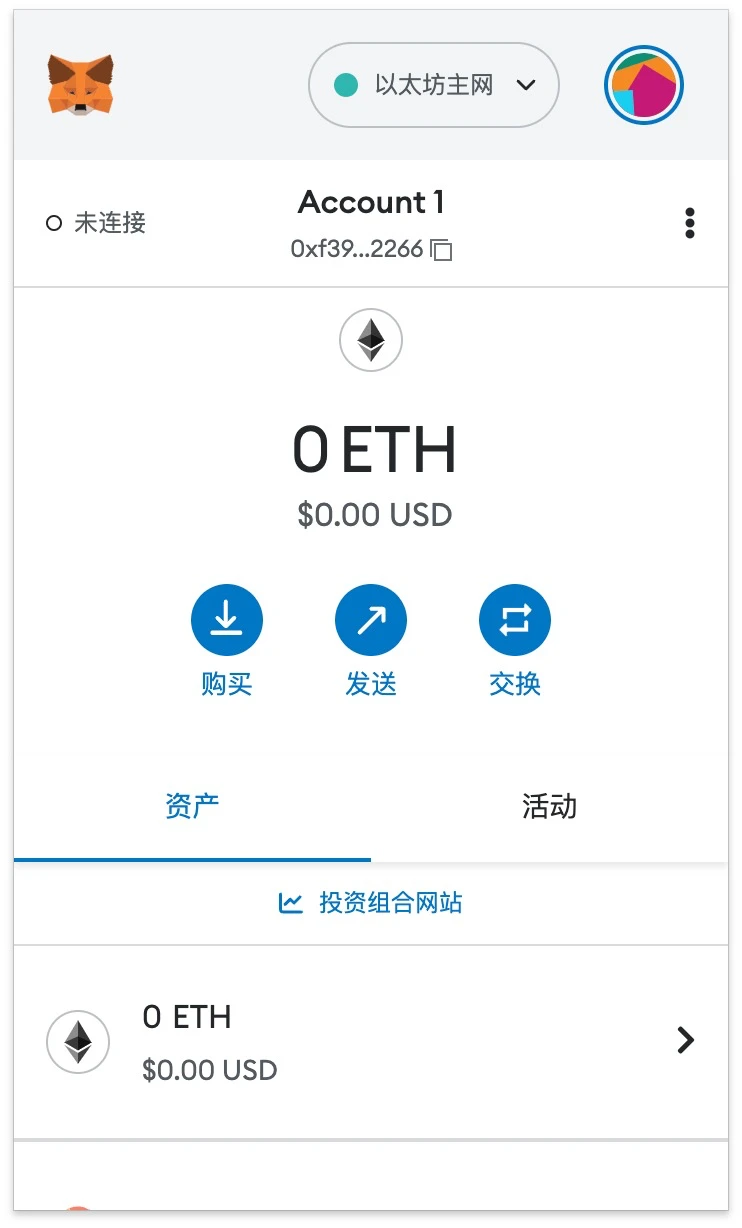Viewport: 742px width, 1228px height.
Task: Open the account avatar menu
Action: [x=643, y=85]
